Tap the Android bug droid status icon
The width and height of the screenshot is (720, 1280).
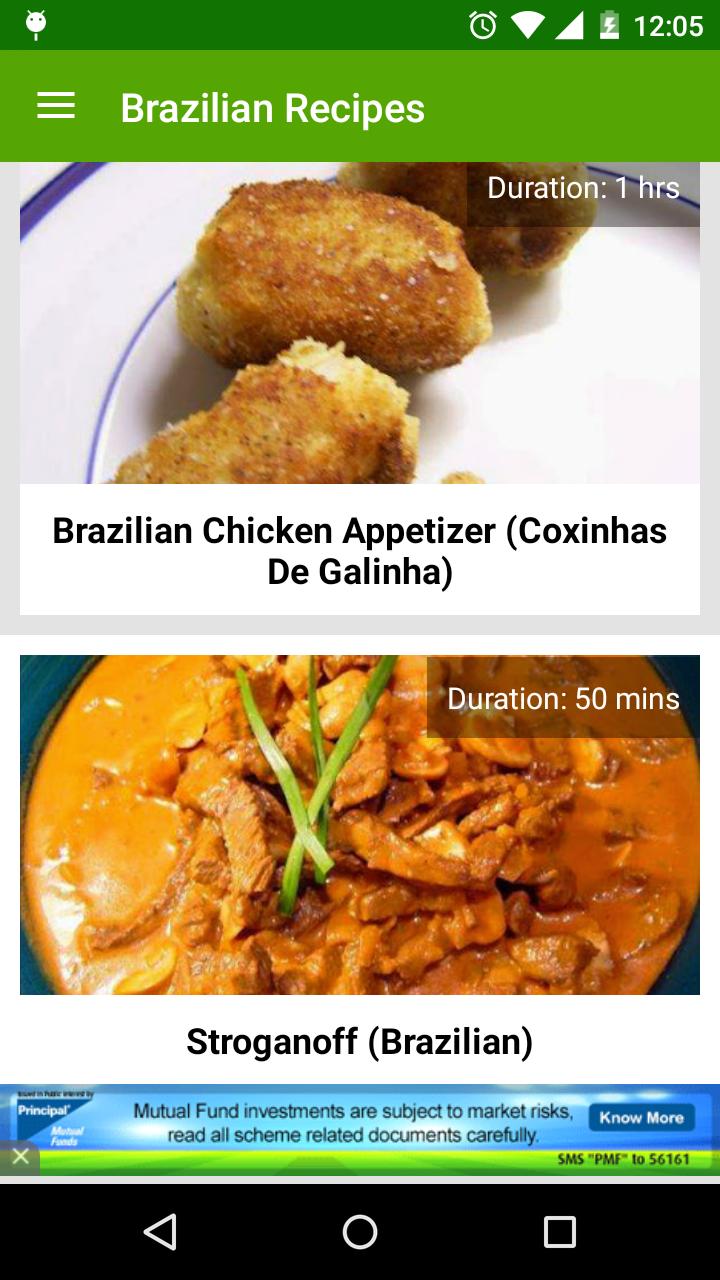click(36, 22)
